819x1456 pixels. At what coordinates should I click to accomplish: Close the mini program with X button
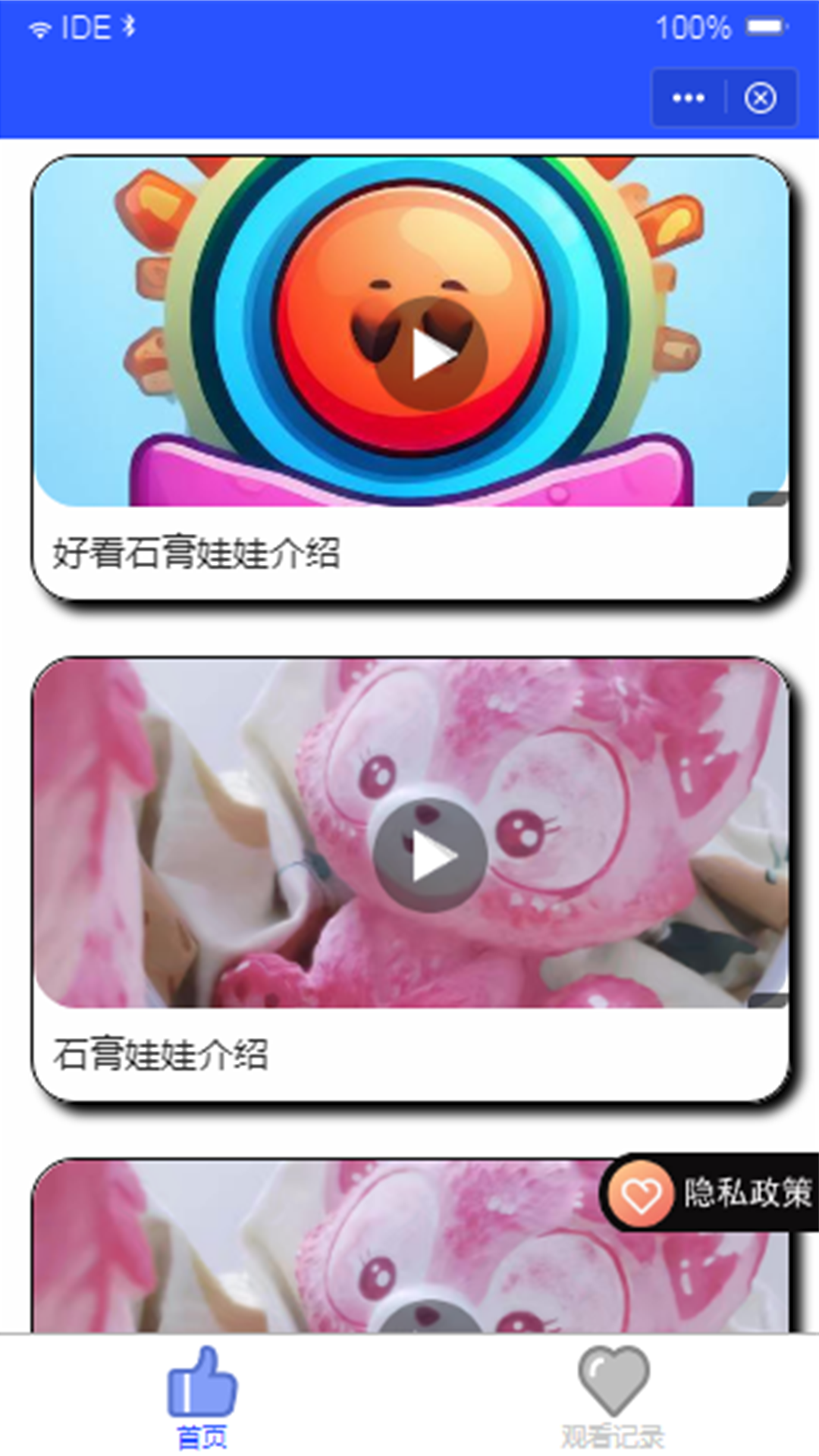click(x=760, y=98)
